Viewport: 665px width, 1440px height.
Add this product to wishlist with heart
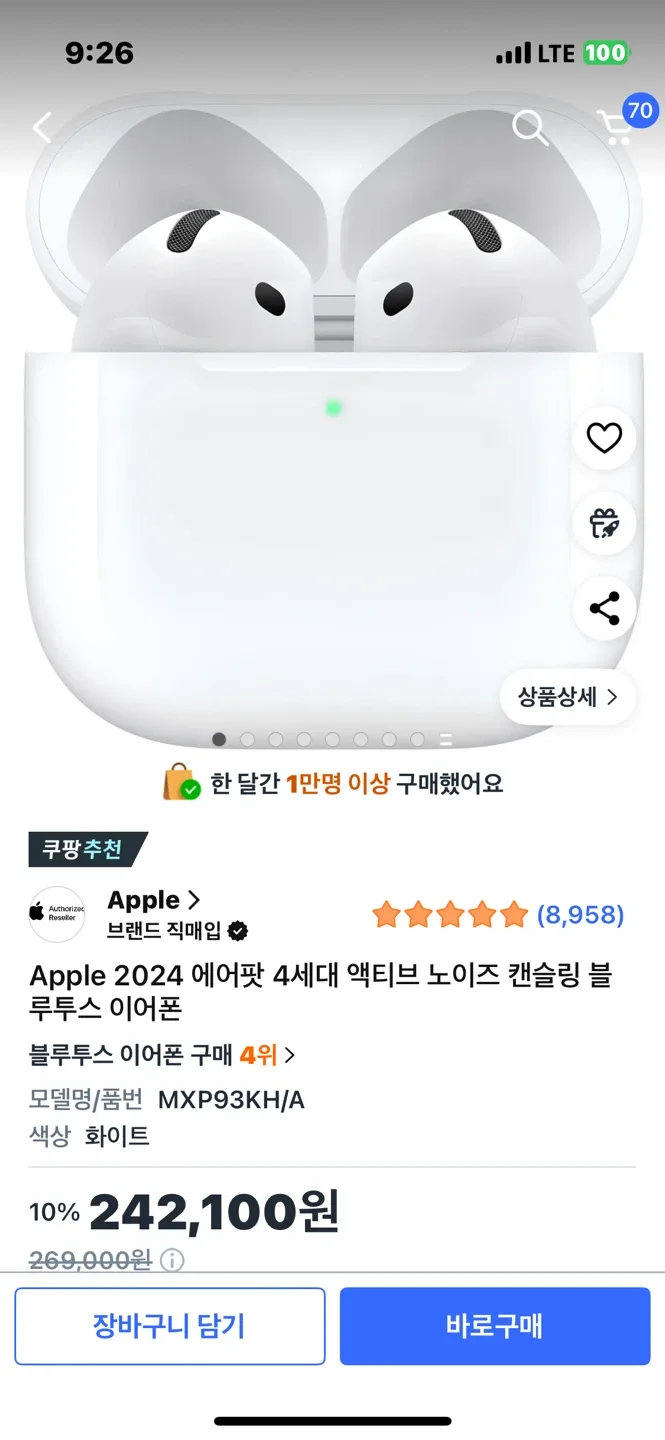tap(604, 438)
